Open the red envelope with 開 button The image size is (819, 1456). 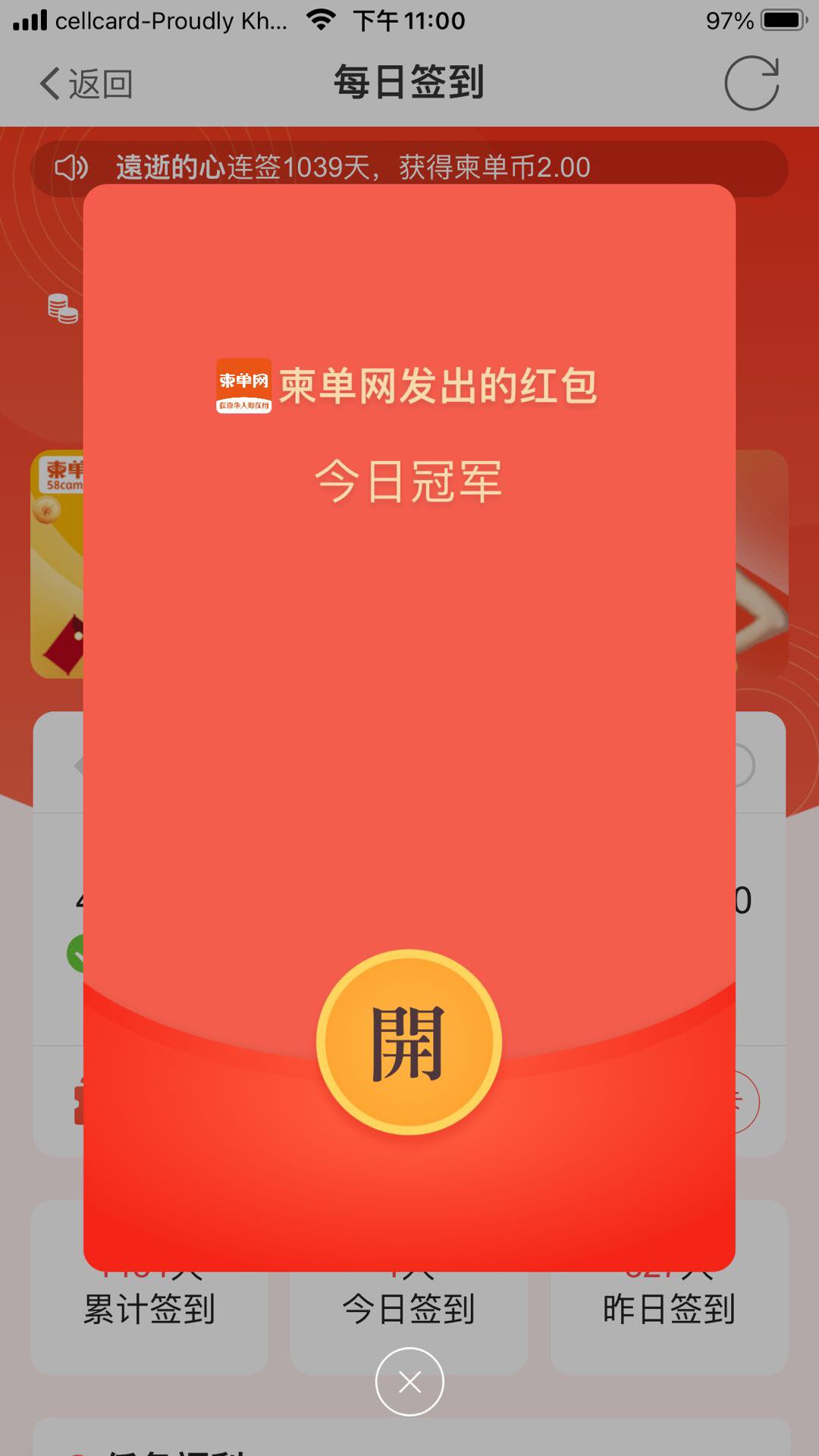(x=409, y=1042)
